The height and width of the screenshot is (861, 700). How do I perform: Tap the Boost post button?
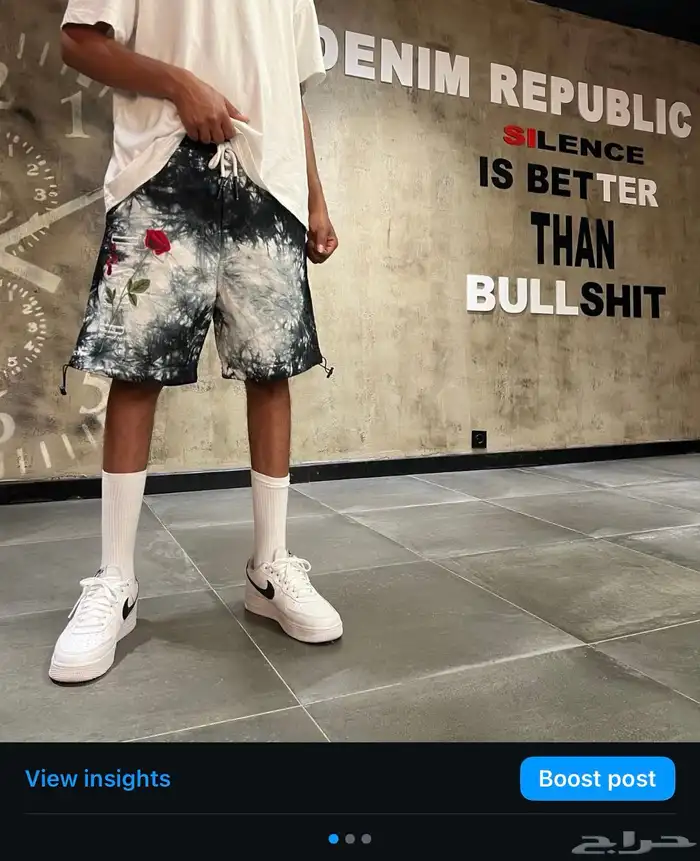coord(597,779)
